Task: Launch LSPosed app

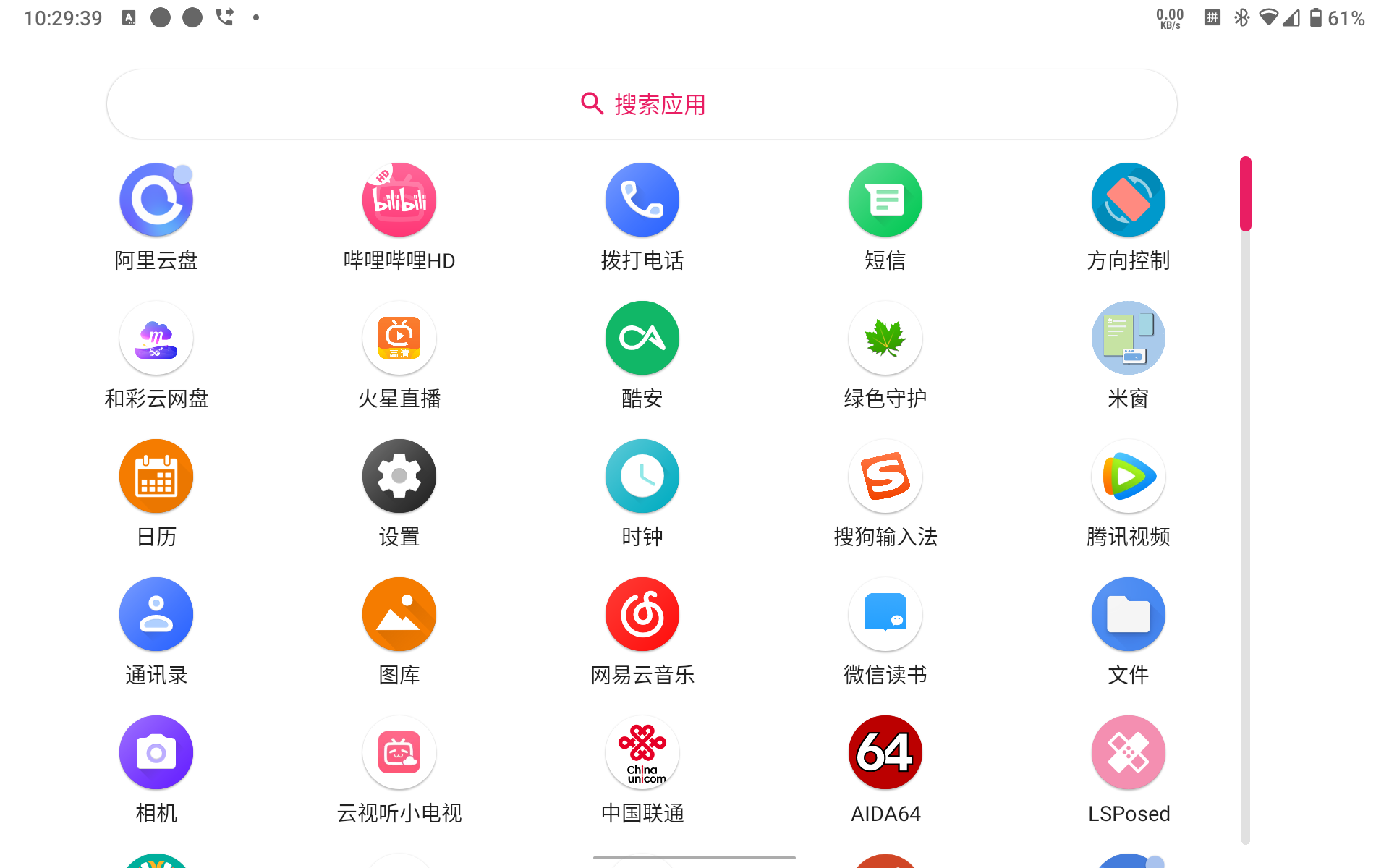Action: 1128,753
